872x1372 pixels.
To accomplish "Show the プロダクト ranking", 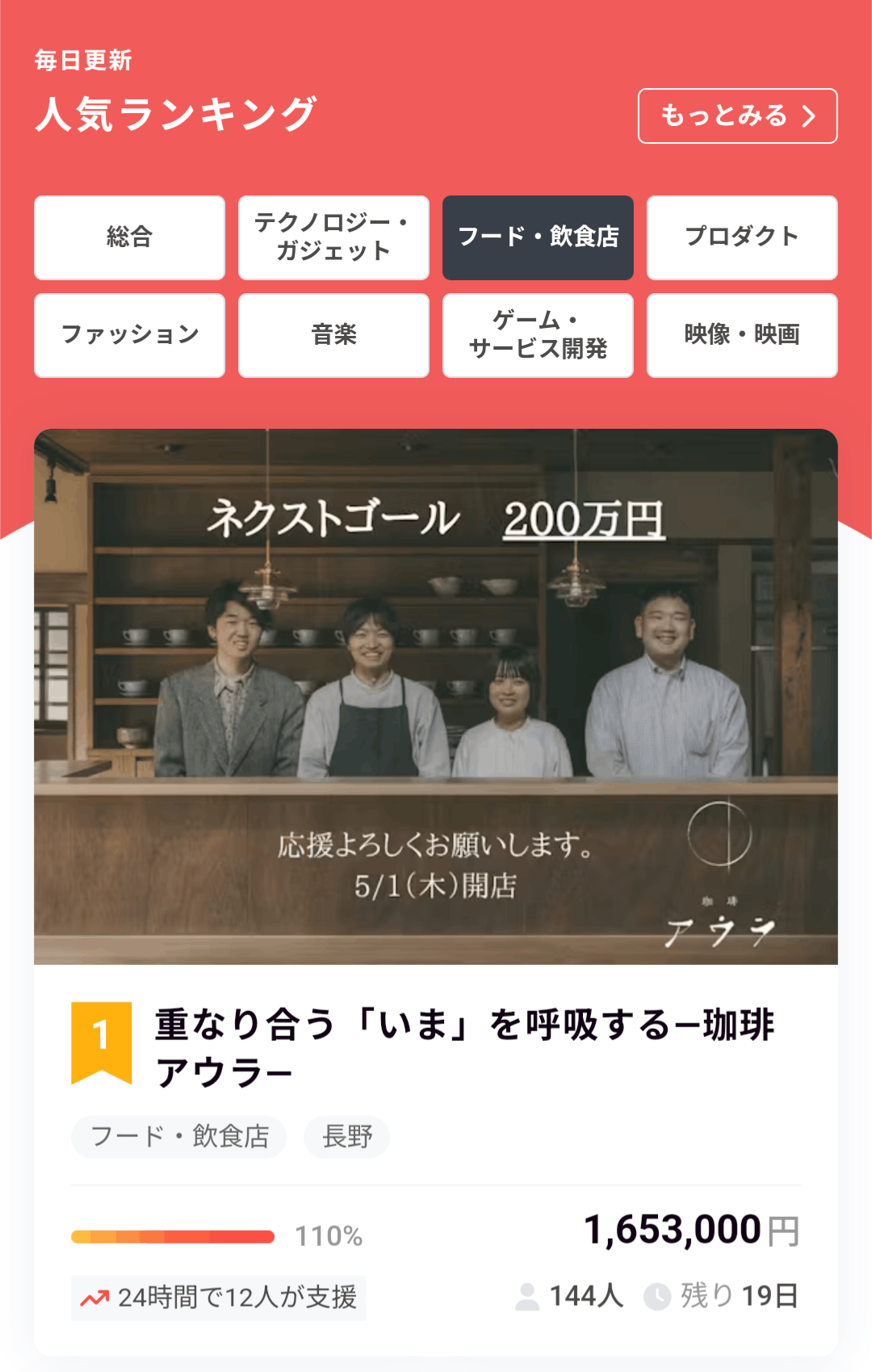I will point(742,237).
